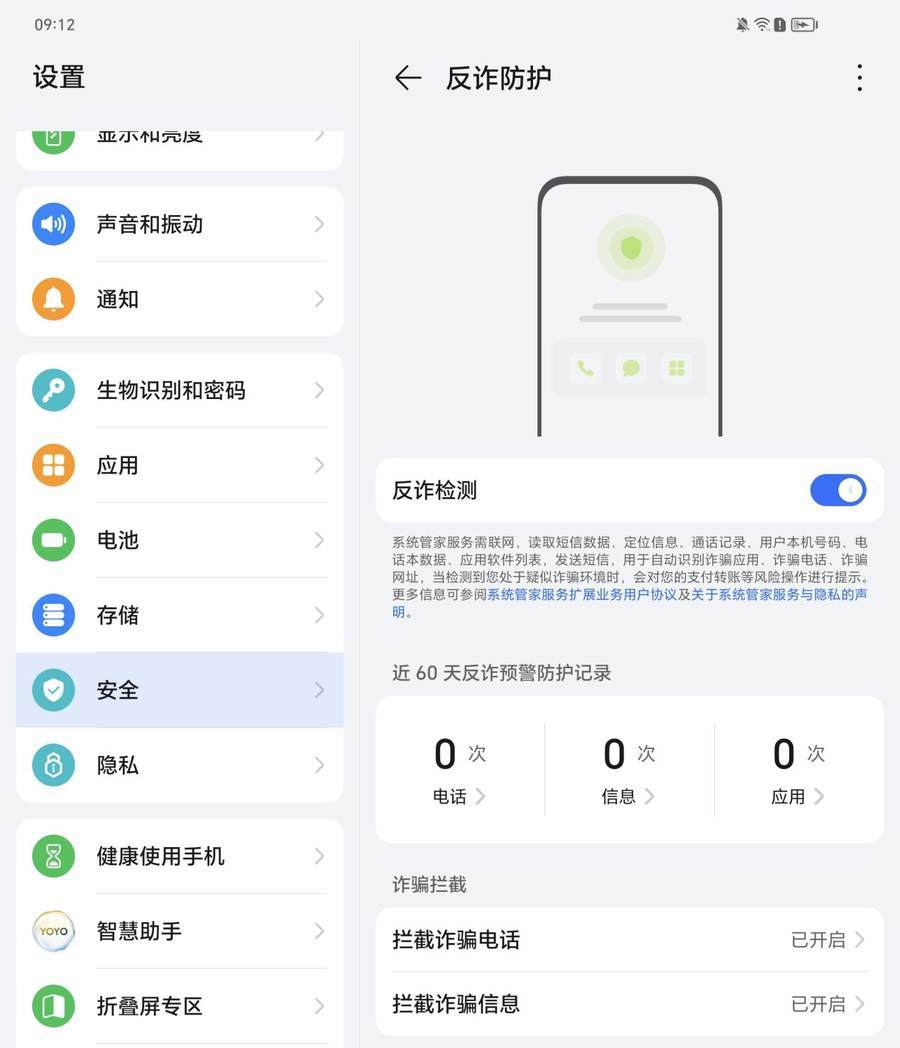The height and width of the screenshot is (1048, 900).
Task: Open 智慧助手 settings
Action: tap(180, 931)
